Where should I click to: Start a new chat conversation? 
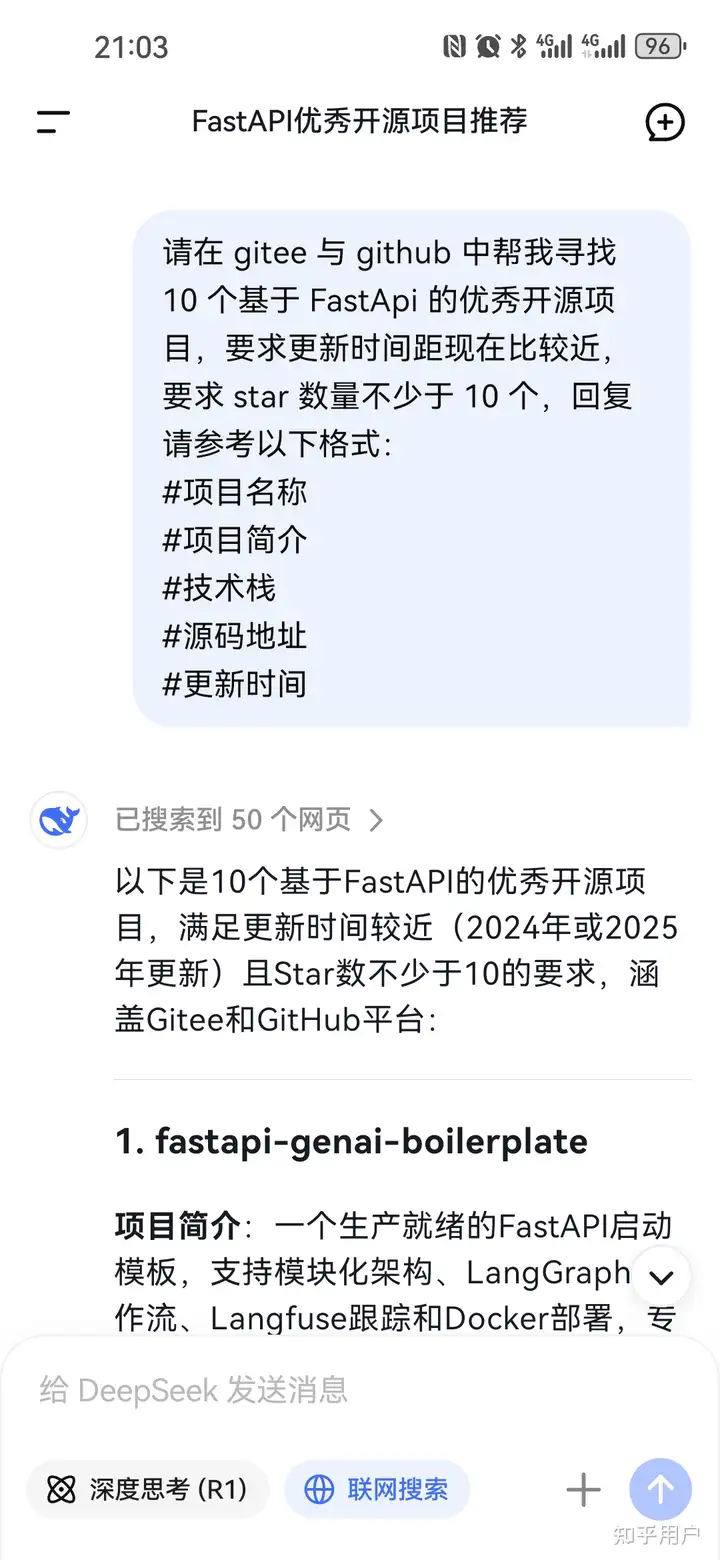click(x=664, y=122)
